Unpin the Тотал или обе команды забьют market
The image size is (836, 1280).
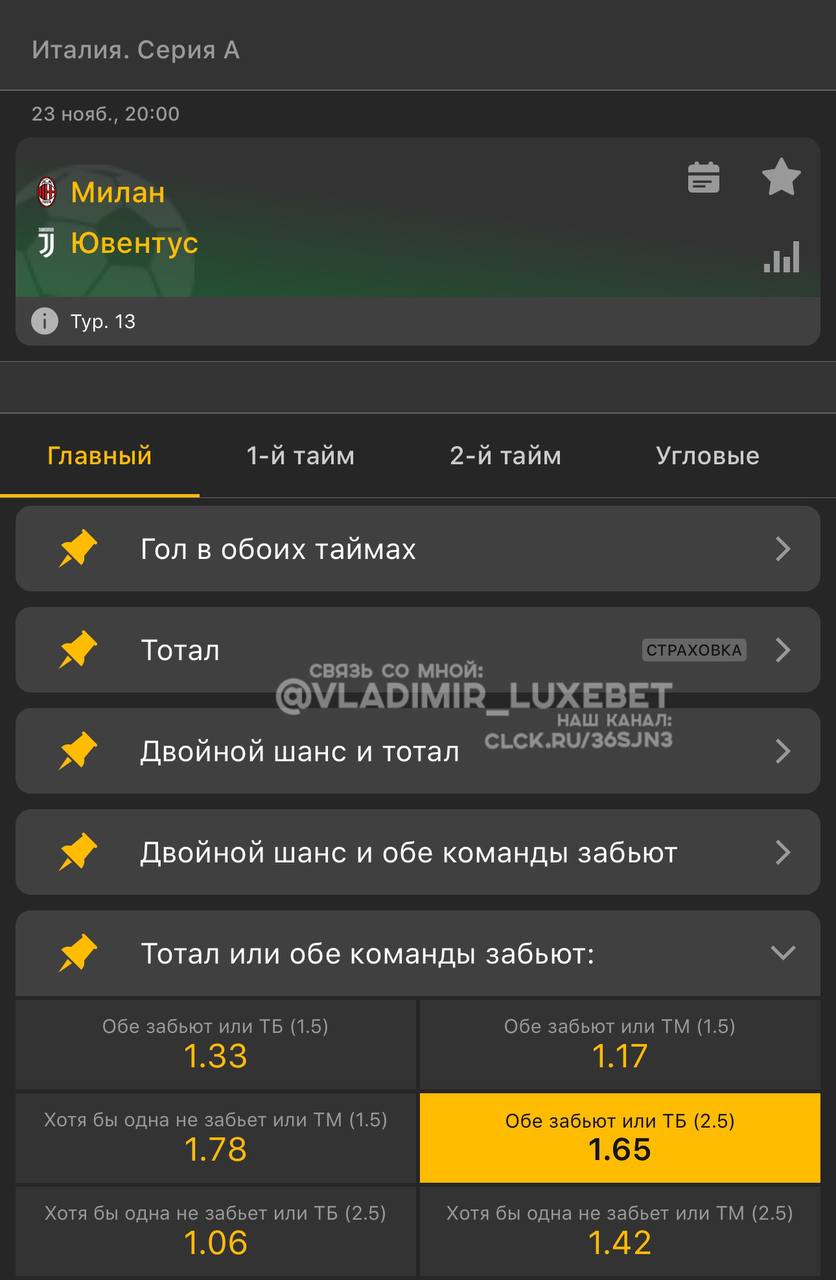78,953
